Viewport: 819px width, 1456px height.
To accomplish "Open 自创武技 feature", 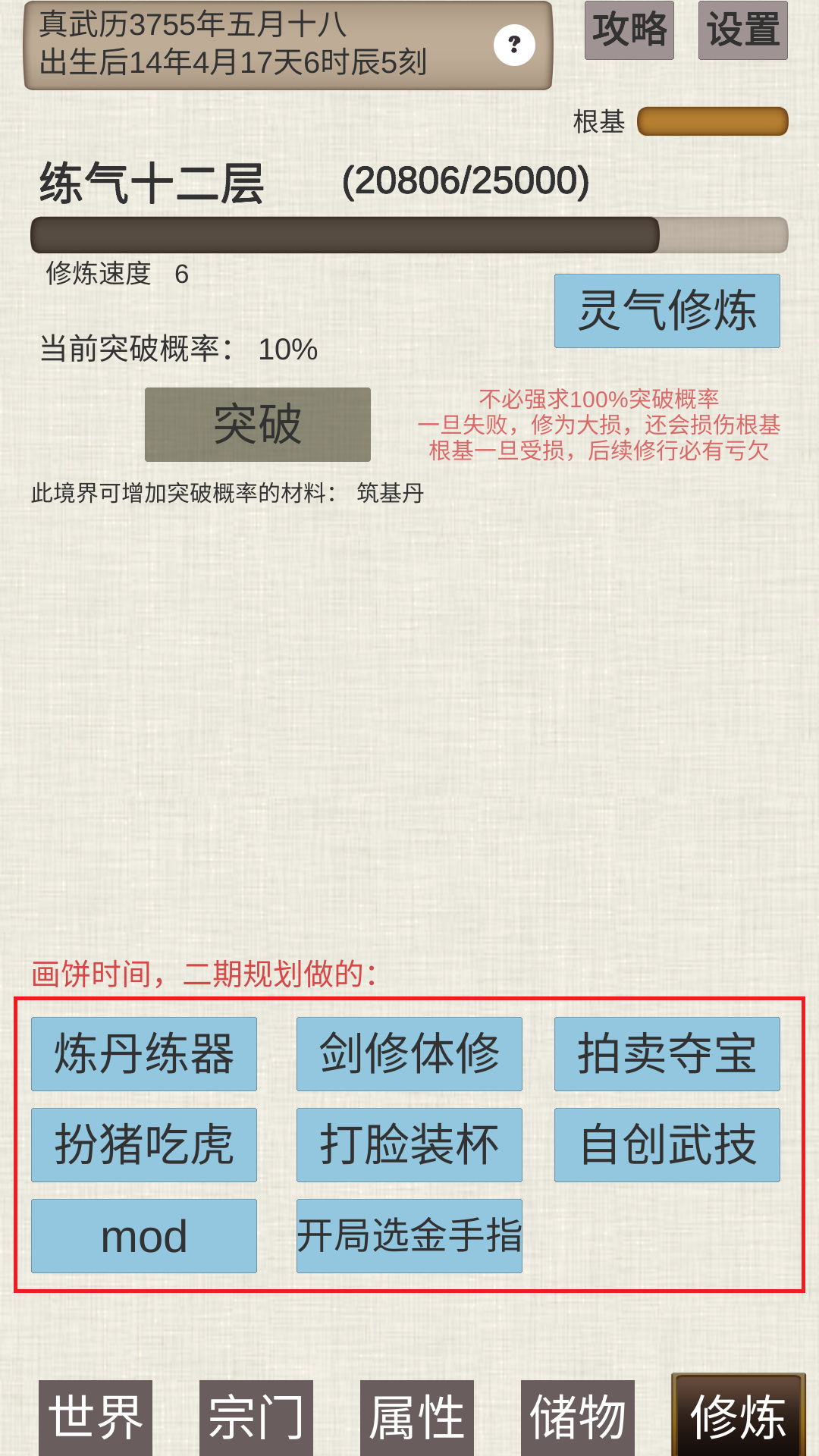I will (667, 1145).
